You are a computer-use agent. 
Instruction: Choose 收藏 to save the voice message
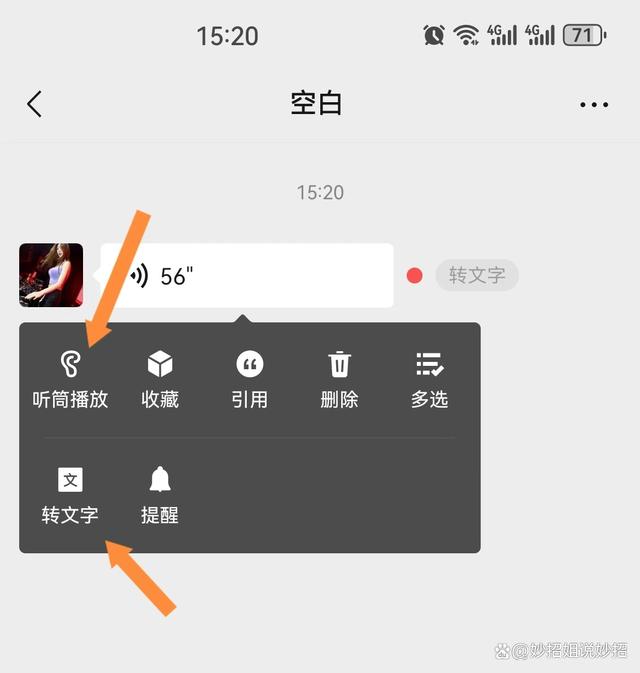click(160, 379)
